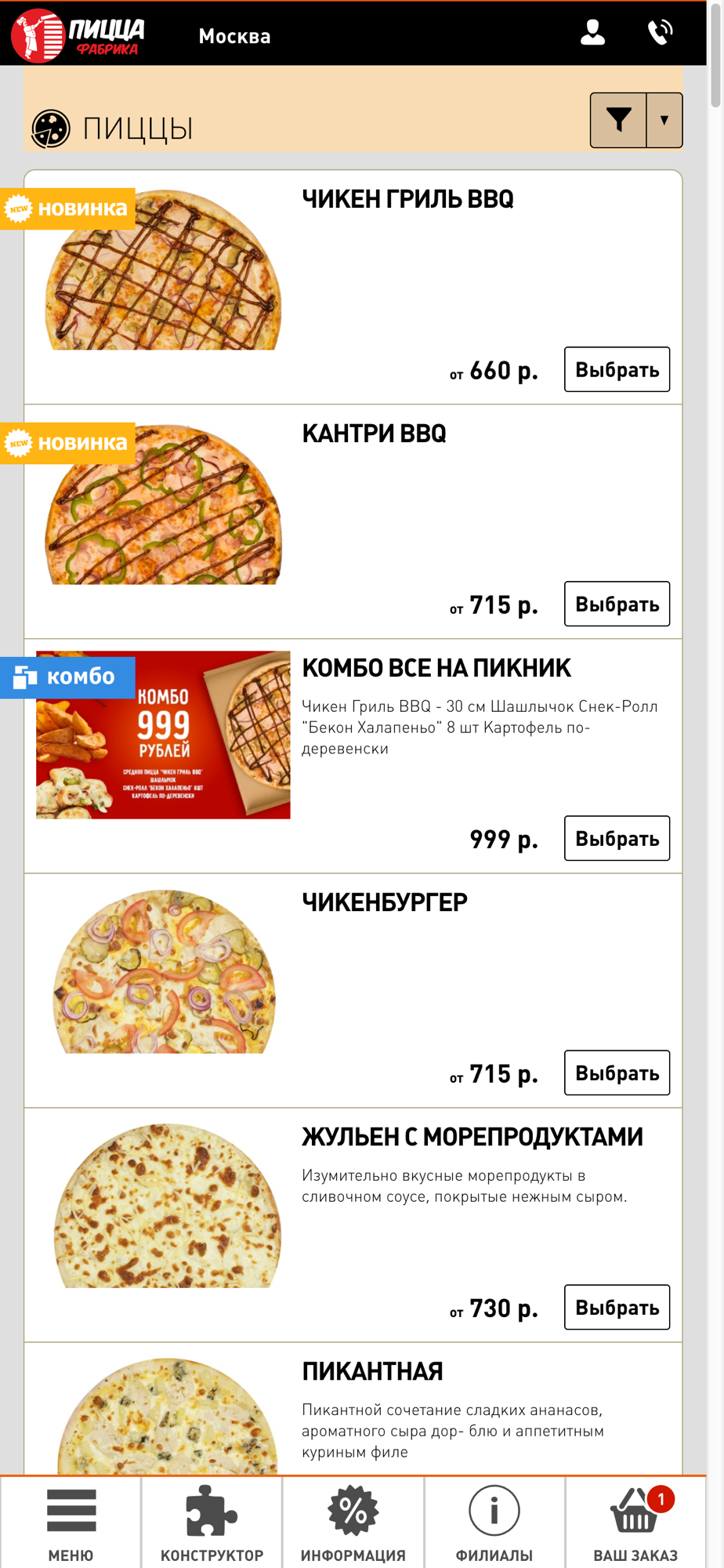Screen dimensions: 724x1568
Task: Tap the phone call icon
Action: (x=660, y=33)
